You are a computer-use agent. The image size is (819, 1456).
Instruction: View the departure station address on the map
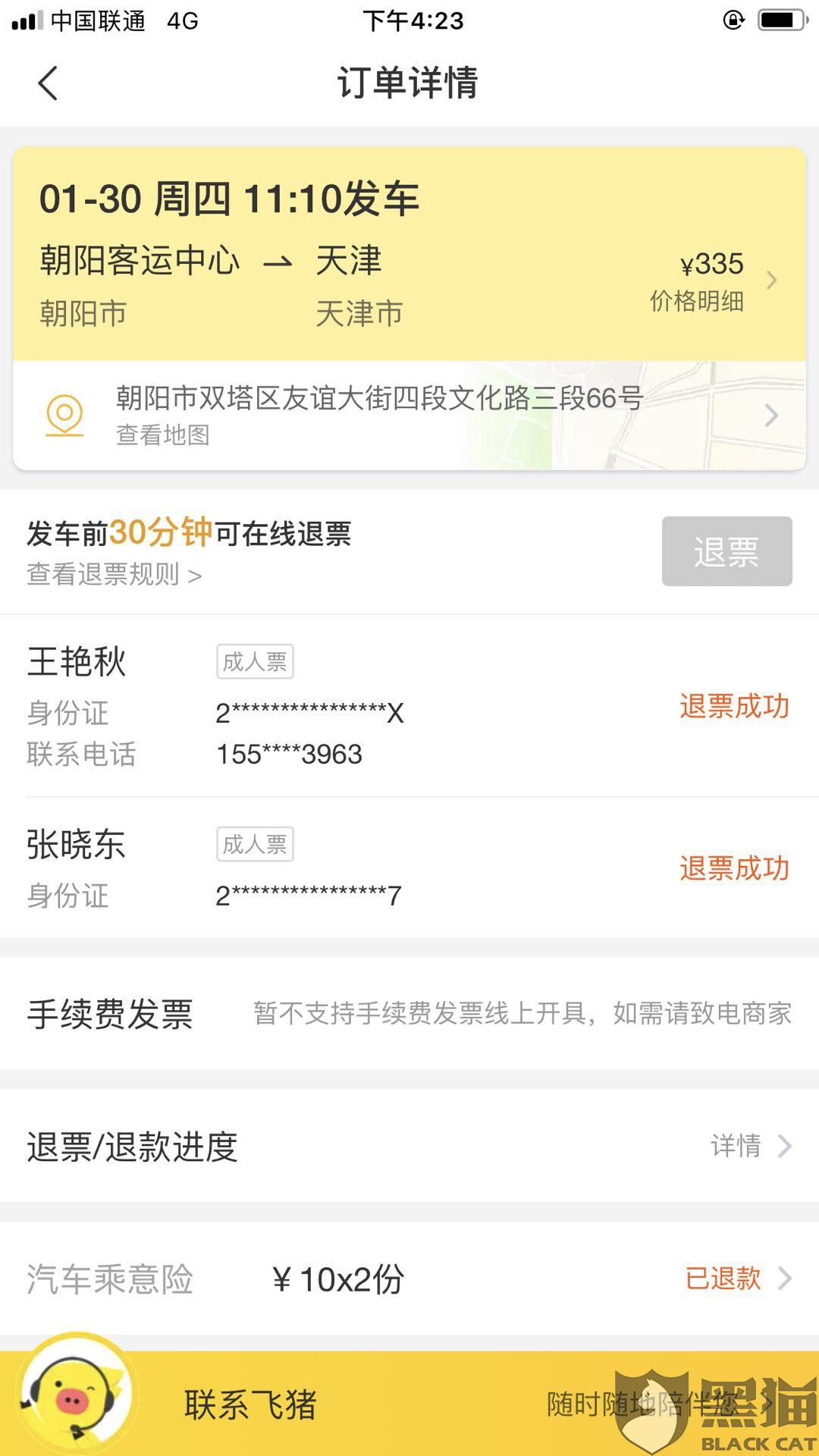(x=409, y=415)
